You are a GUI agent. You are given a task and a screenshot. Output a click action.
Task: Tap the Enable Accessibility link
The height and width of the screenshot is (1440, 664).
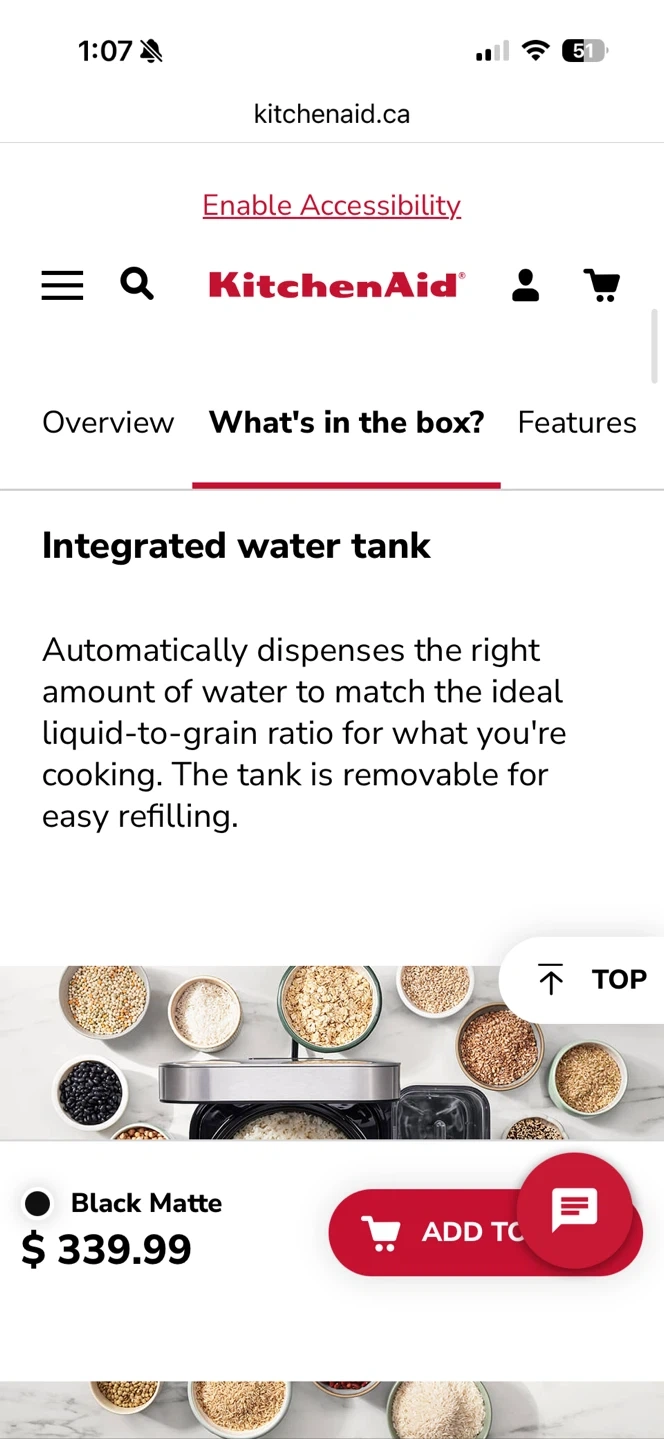[x=331, y=206]
